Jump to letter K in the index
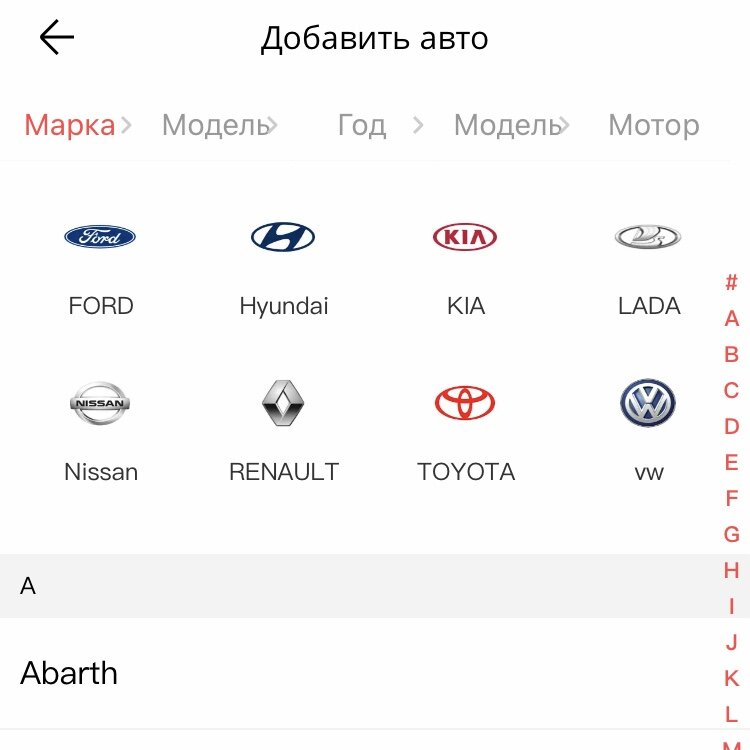750x750 pixels. coord(731,679)
